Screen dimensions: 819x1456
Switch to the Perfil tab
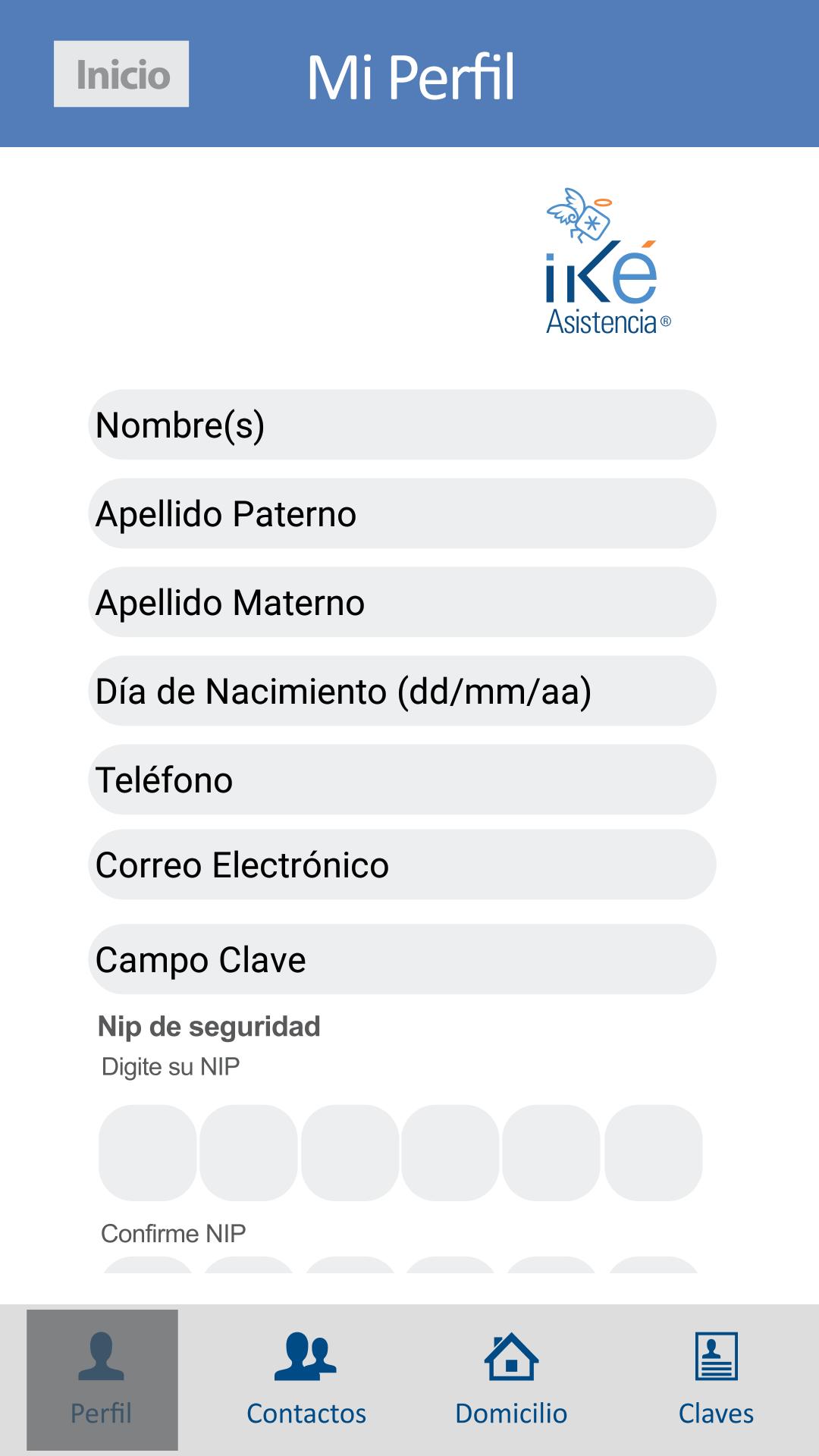point(102,1380)
